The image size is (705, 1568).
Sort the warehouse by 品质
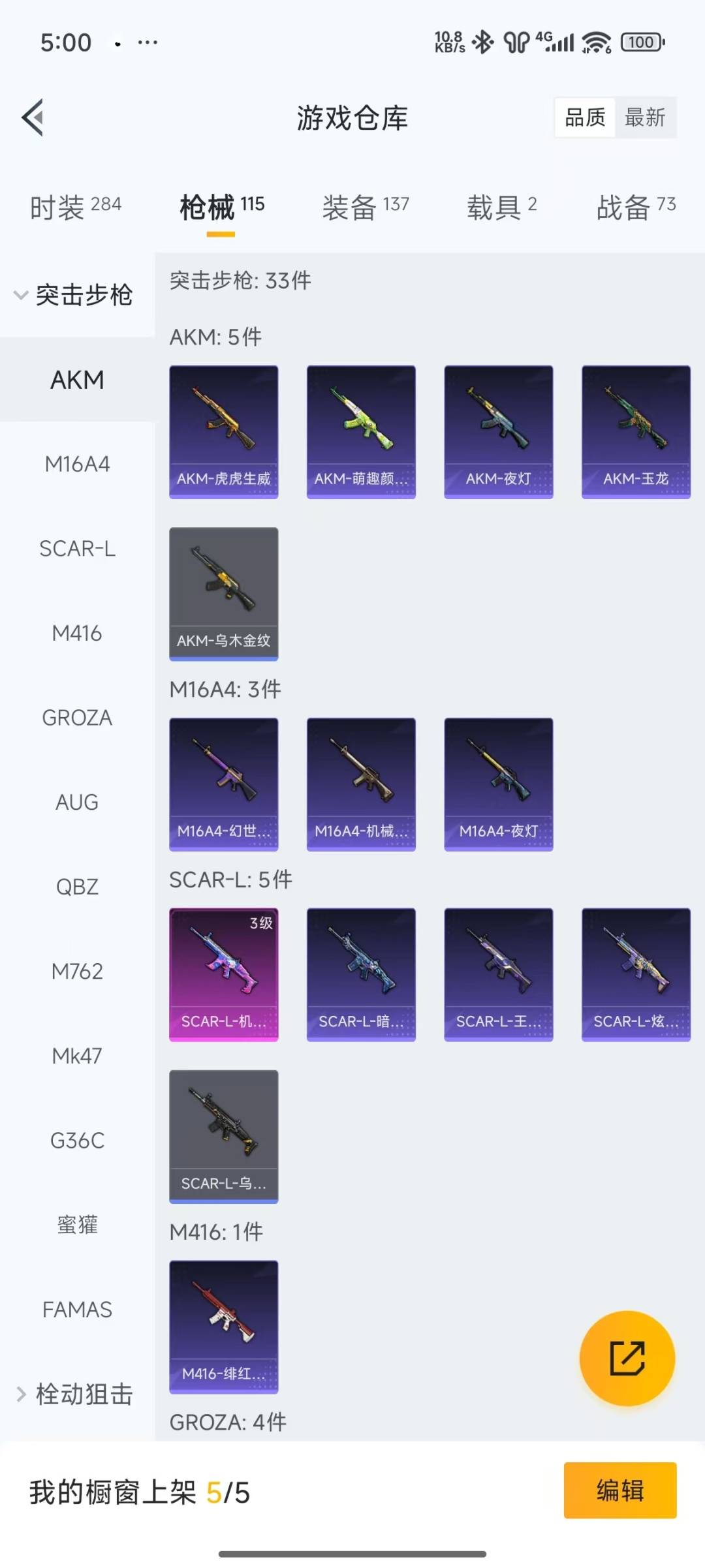click(x=585, y=117)
